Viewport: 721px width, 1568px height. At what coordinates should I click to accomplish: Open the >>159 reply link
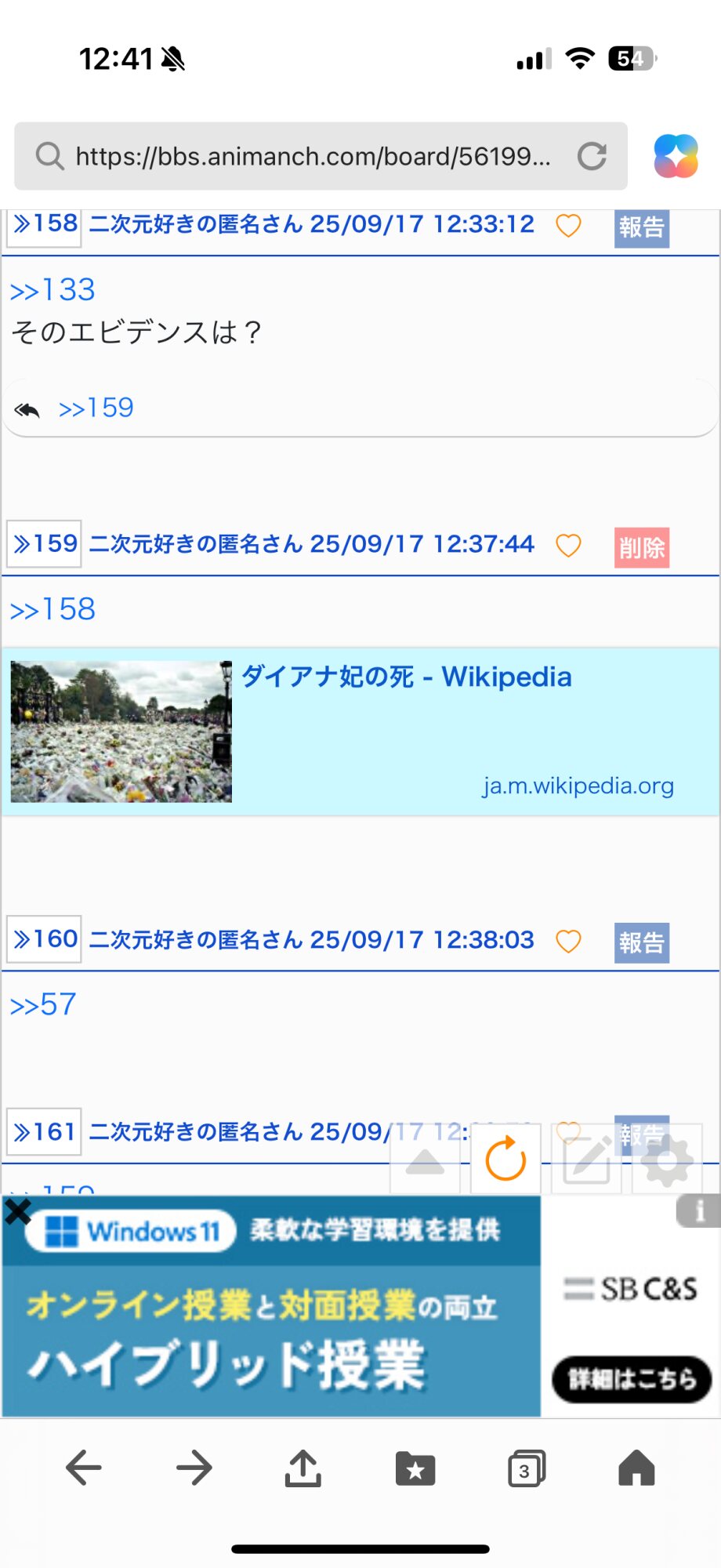click(x=96, y=408)
